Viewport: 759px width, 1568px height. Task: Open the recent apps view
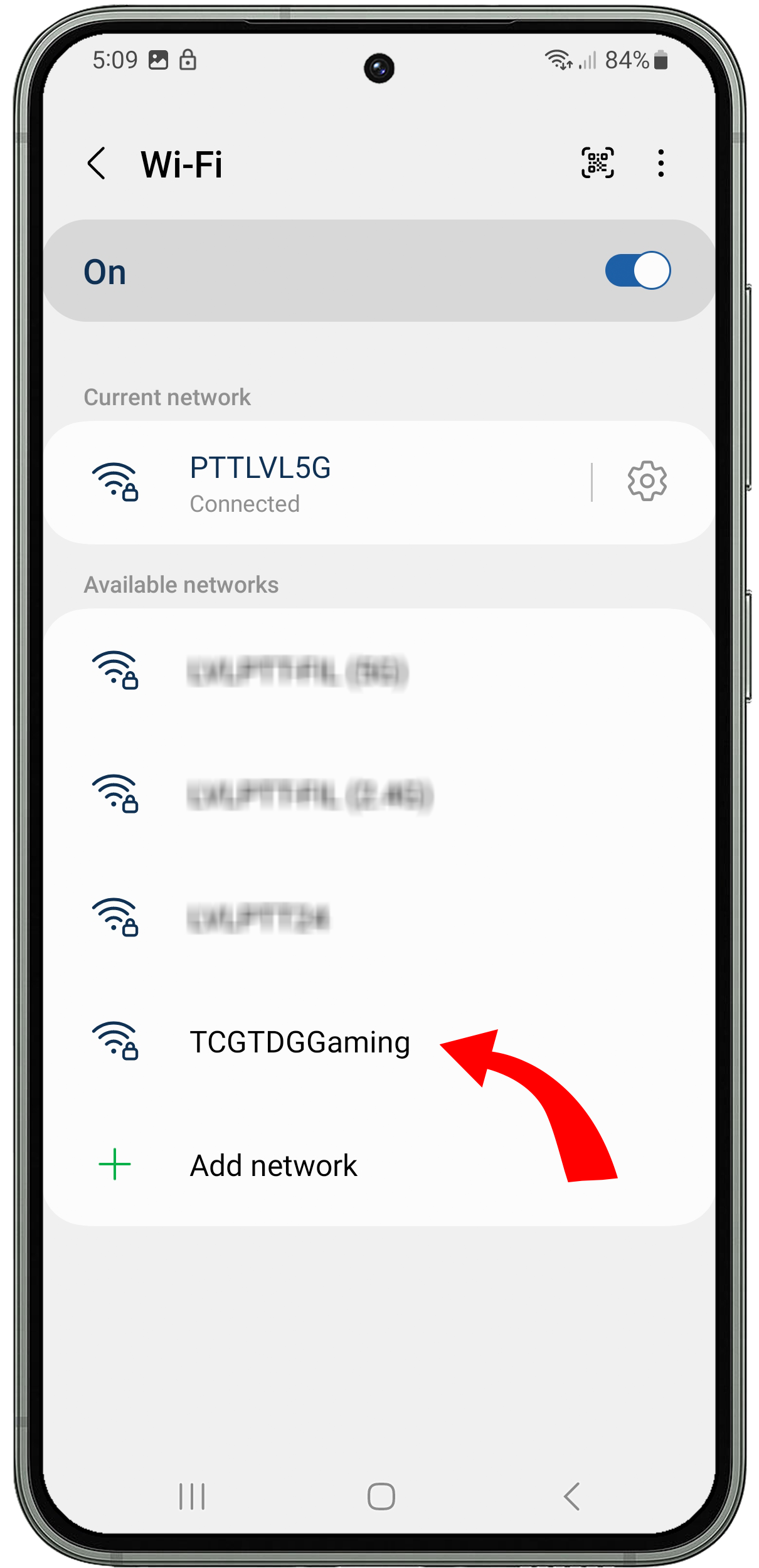192,1496
